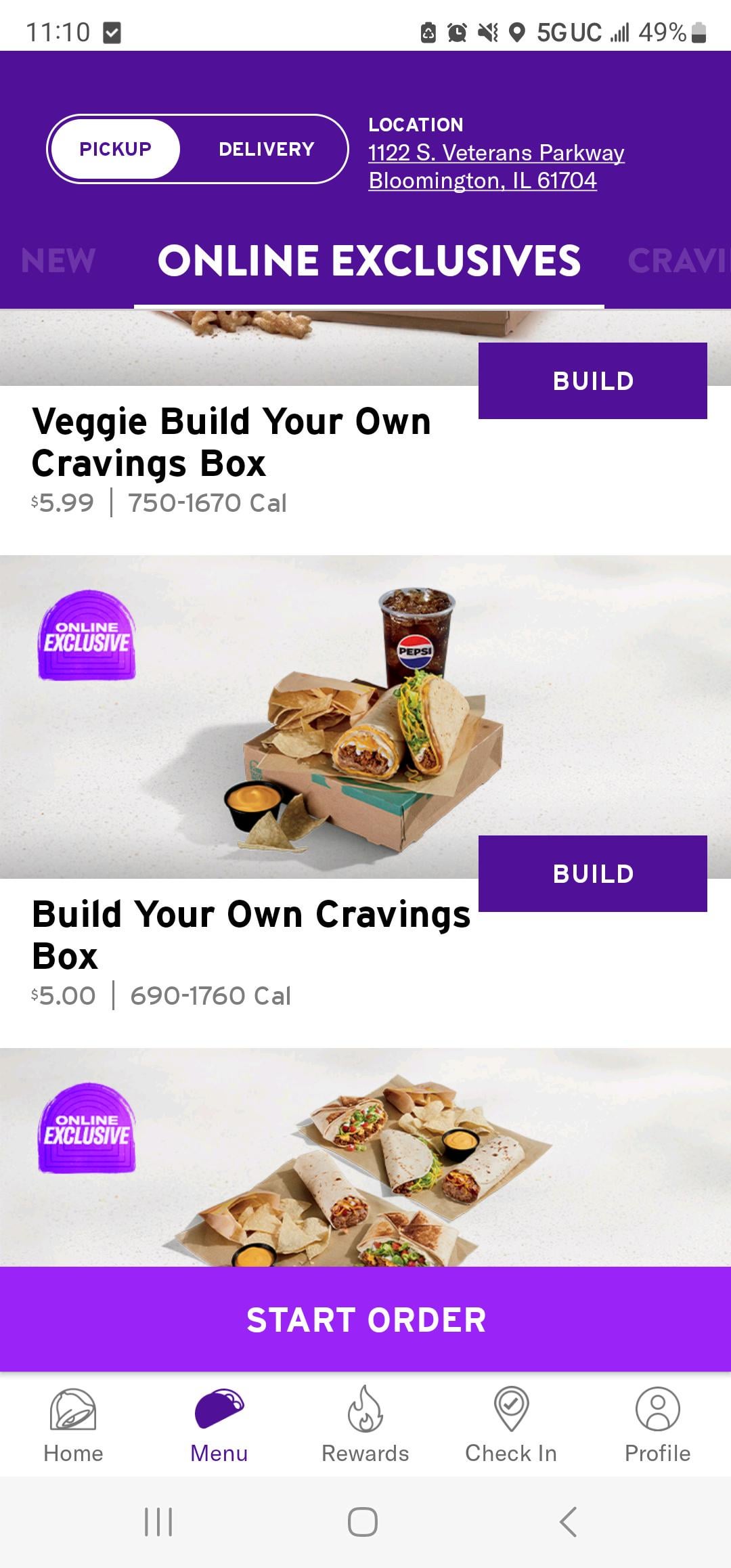Select the Pickup order option
Screen dimensions: 731x1568
click(x=115, y=149)
